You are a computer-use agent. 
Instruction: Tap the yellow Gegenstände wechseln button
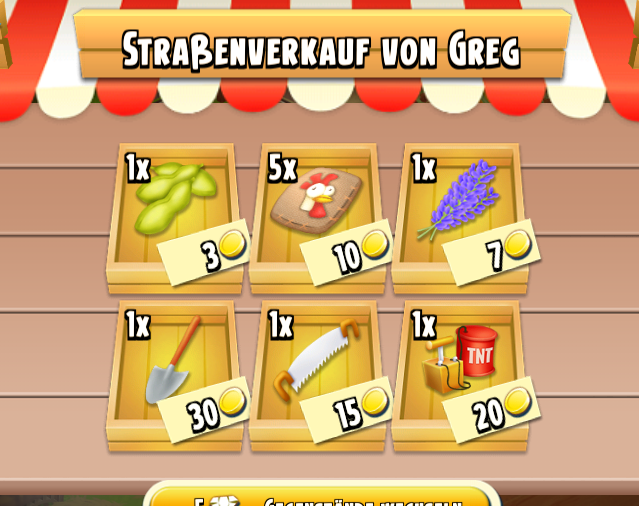click(x=320, y=496)
